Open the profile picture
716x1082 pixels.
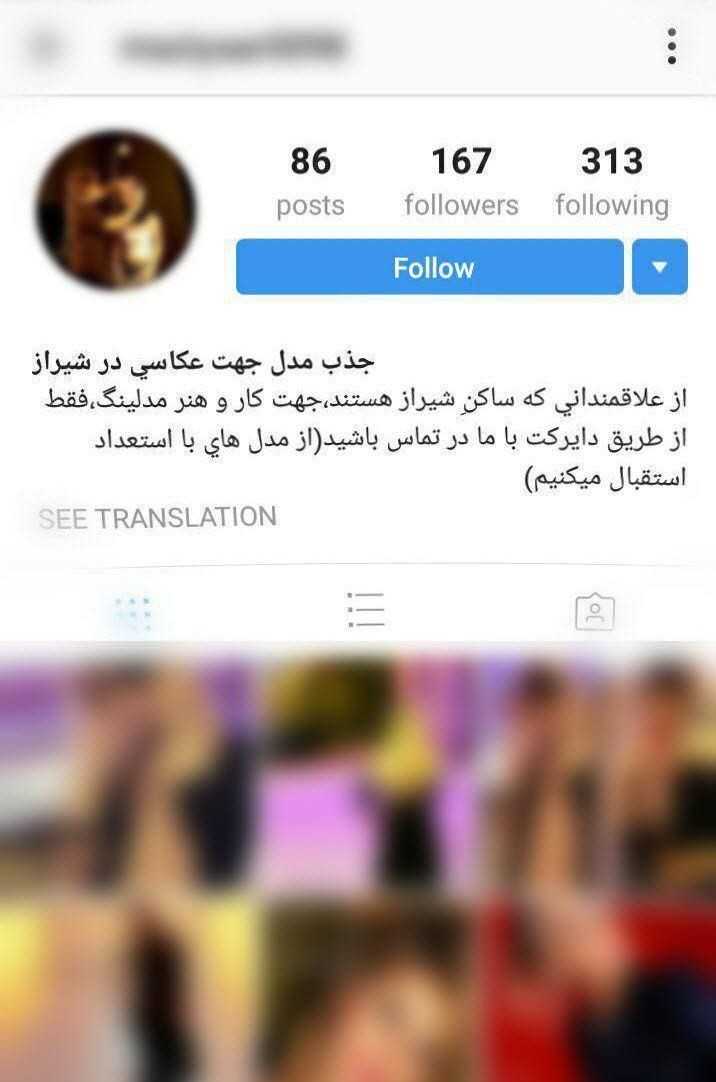[x=116, y=210]
